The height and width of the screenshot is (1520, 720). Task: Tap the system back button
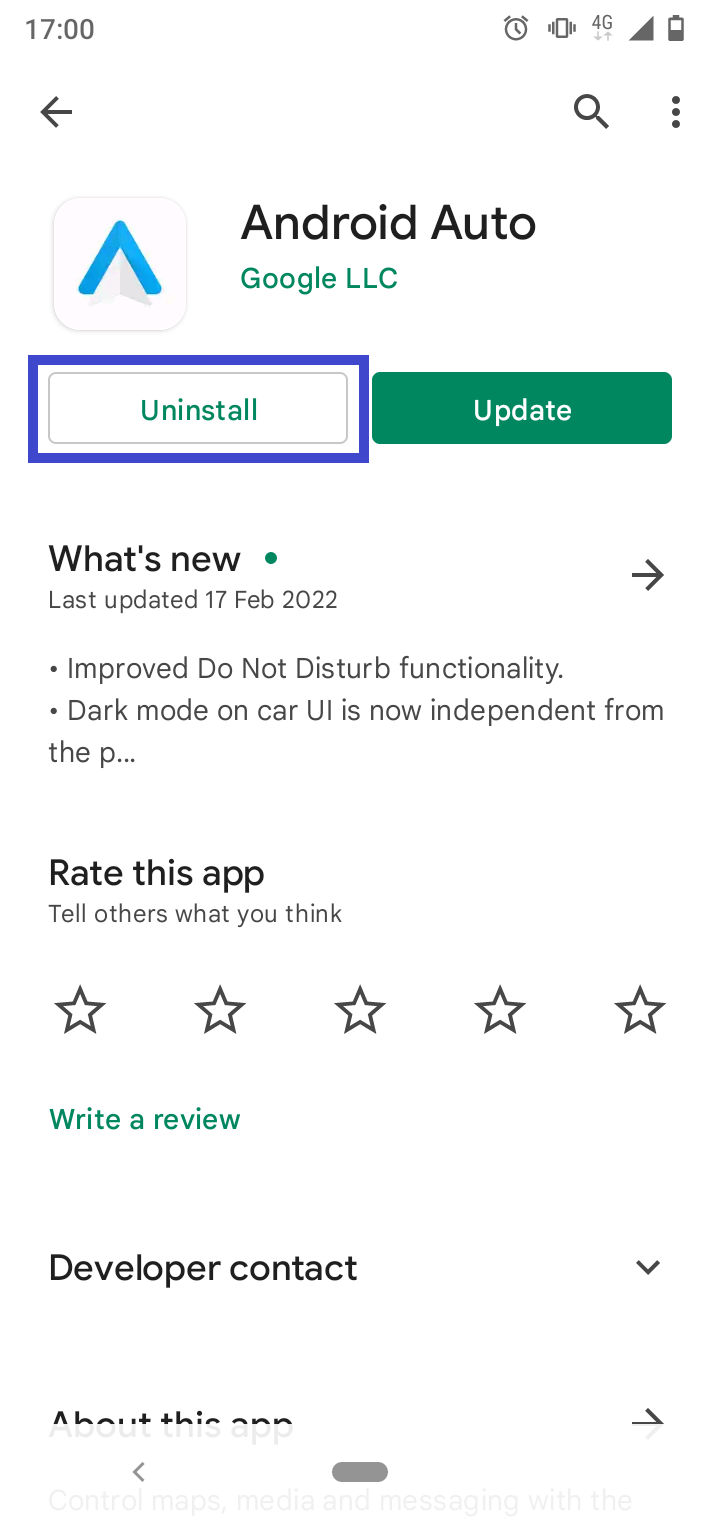pos(139,1471)
